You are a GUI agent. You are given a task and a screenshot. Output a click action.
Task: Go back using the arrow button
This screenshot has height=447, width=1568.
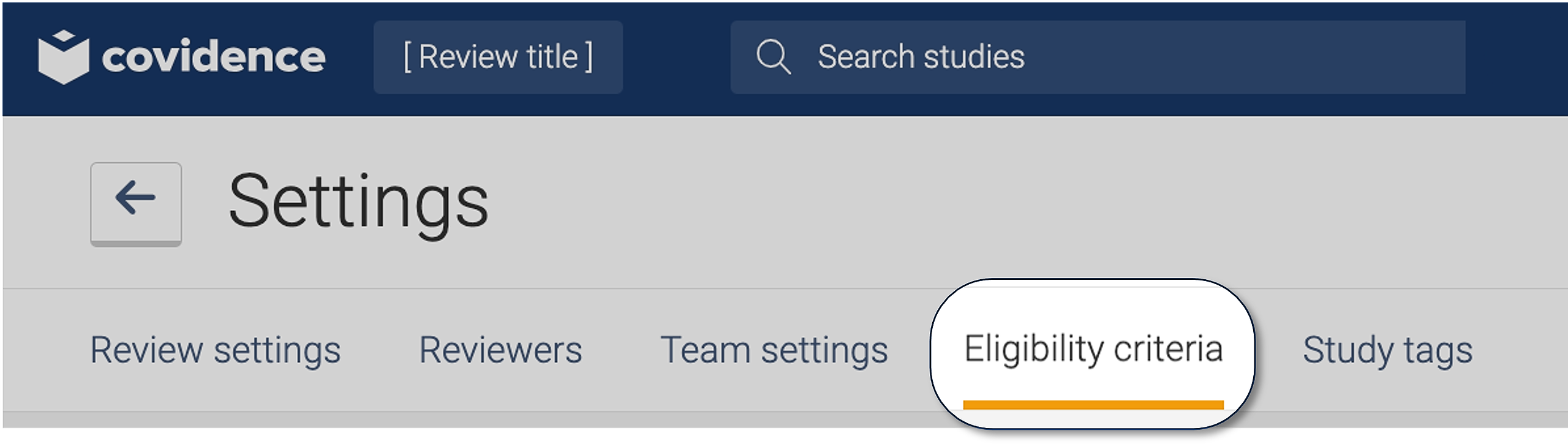135,203
